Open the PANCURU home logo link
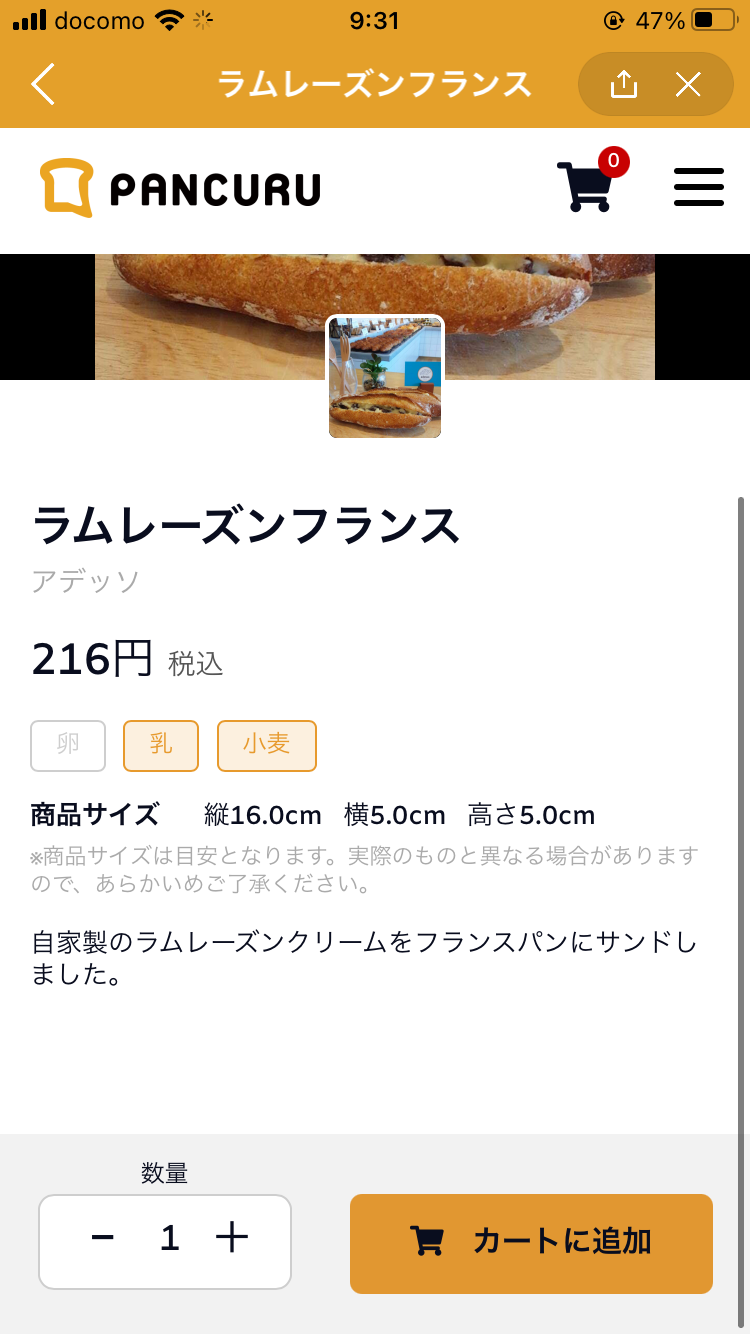Image resolution: width=750 pixels, height=1334 pixels. pos(181,188)
